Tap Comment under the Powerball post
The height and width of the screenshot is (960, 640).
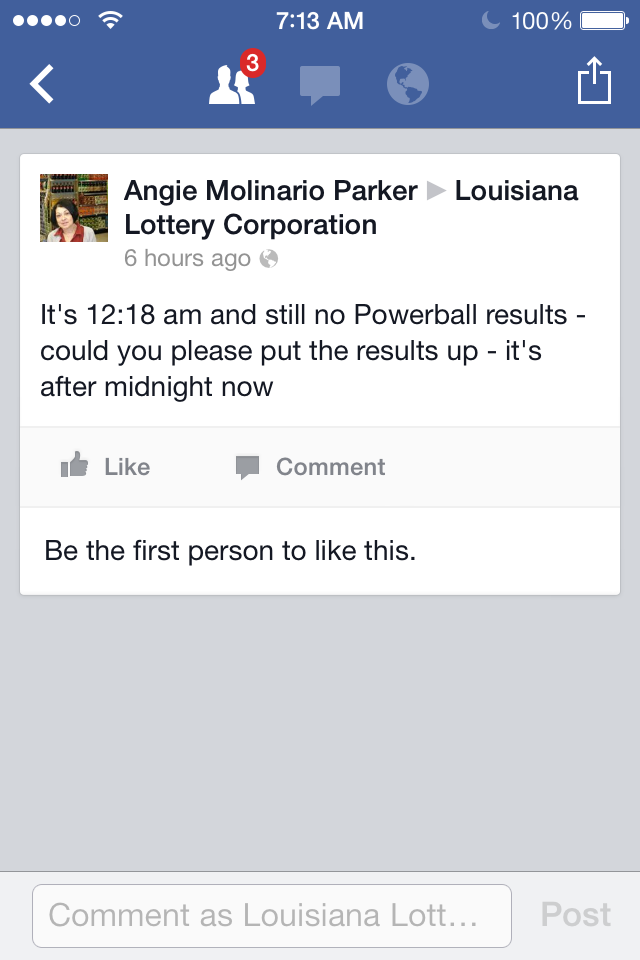pos(310,467)
